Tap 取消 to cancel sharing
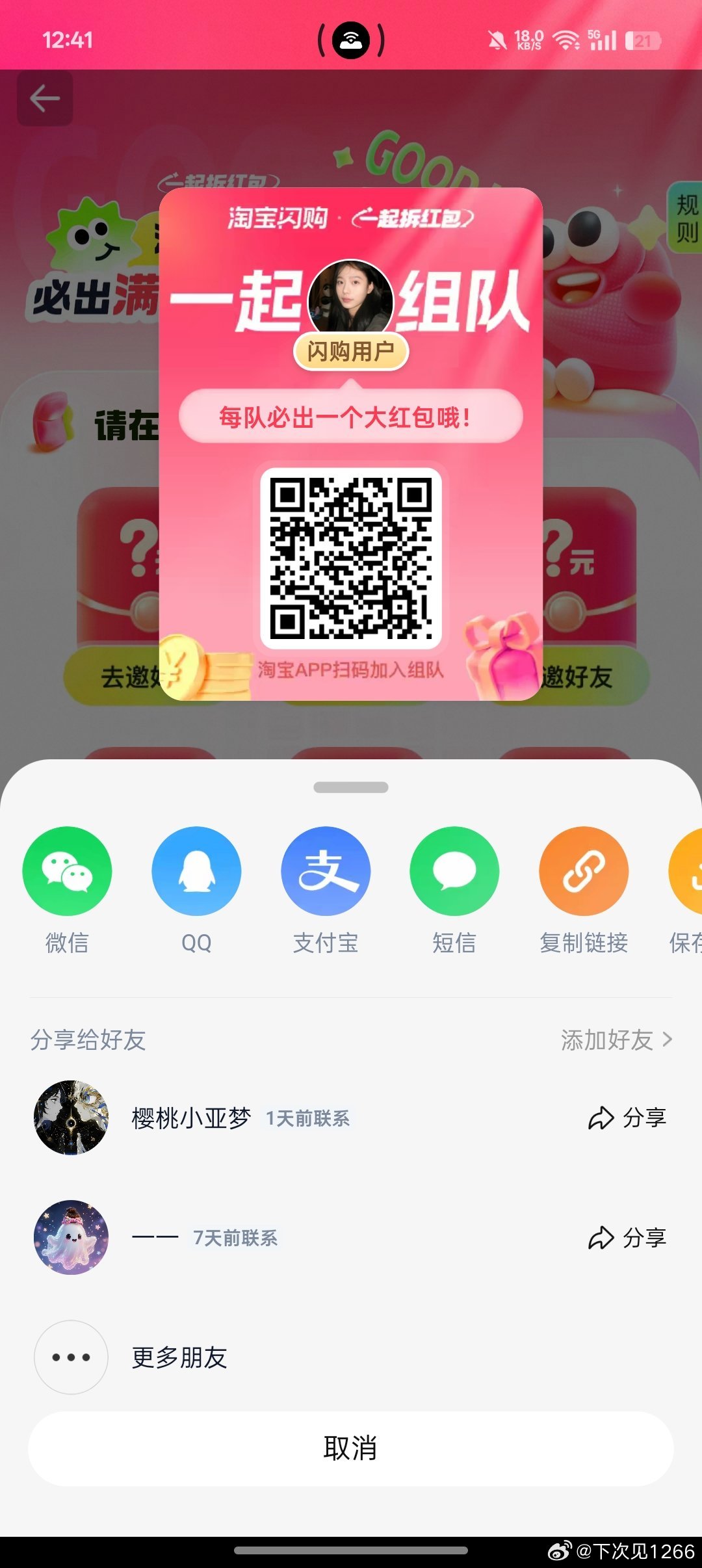The width and height of the screenshot is (702, 1568). click(350, 1448)
